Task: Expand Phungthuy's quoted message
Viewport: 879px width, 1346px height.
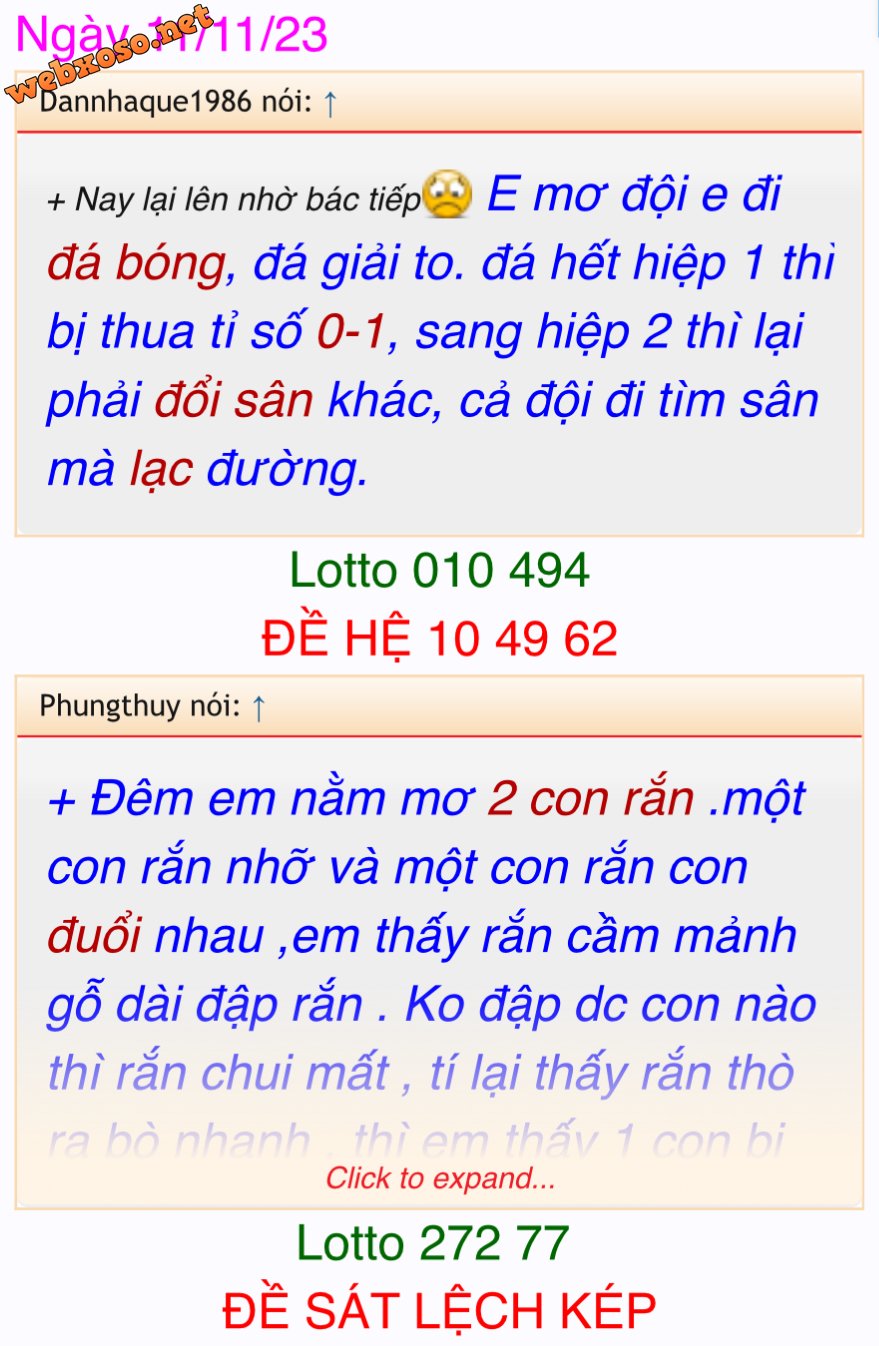Action: (x=440, y=1178)
